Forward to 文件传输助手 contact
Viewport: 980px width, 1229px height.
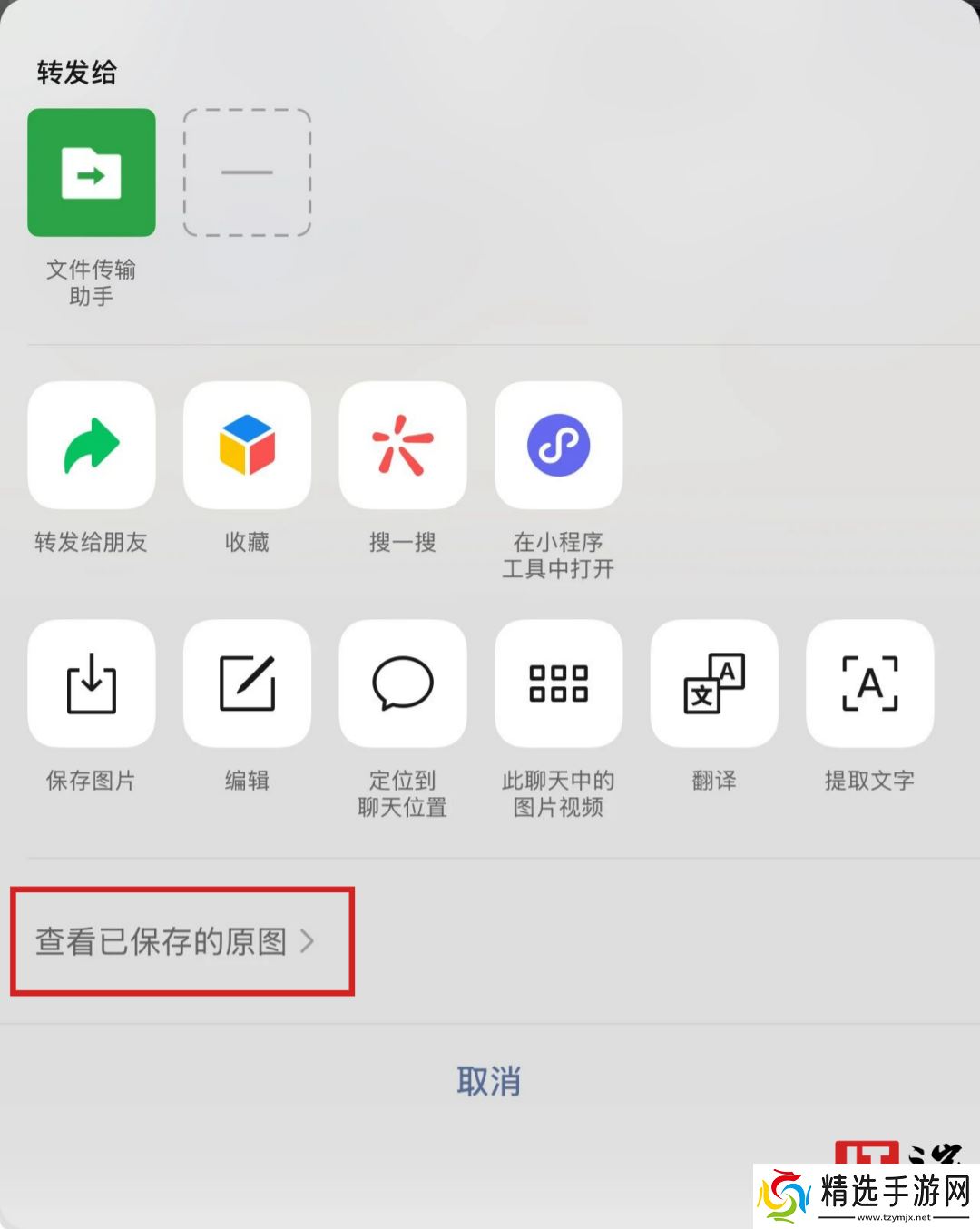tap(92, 172)
